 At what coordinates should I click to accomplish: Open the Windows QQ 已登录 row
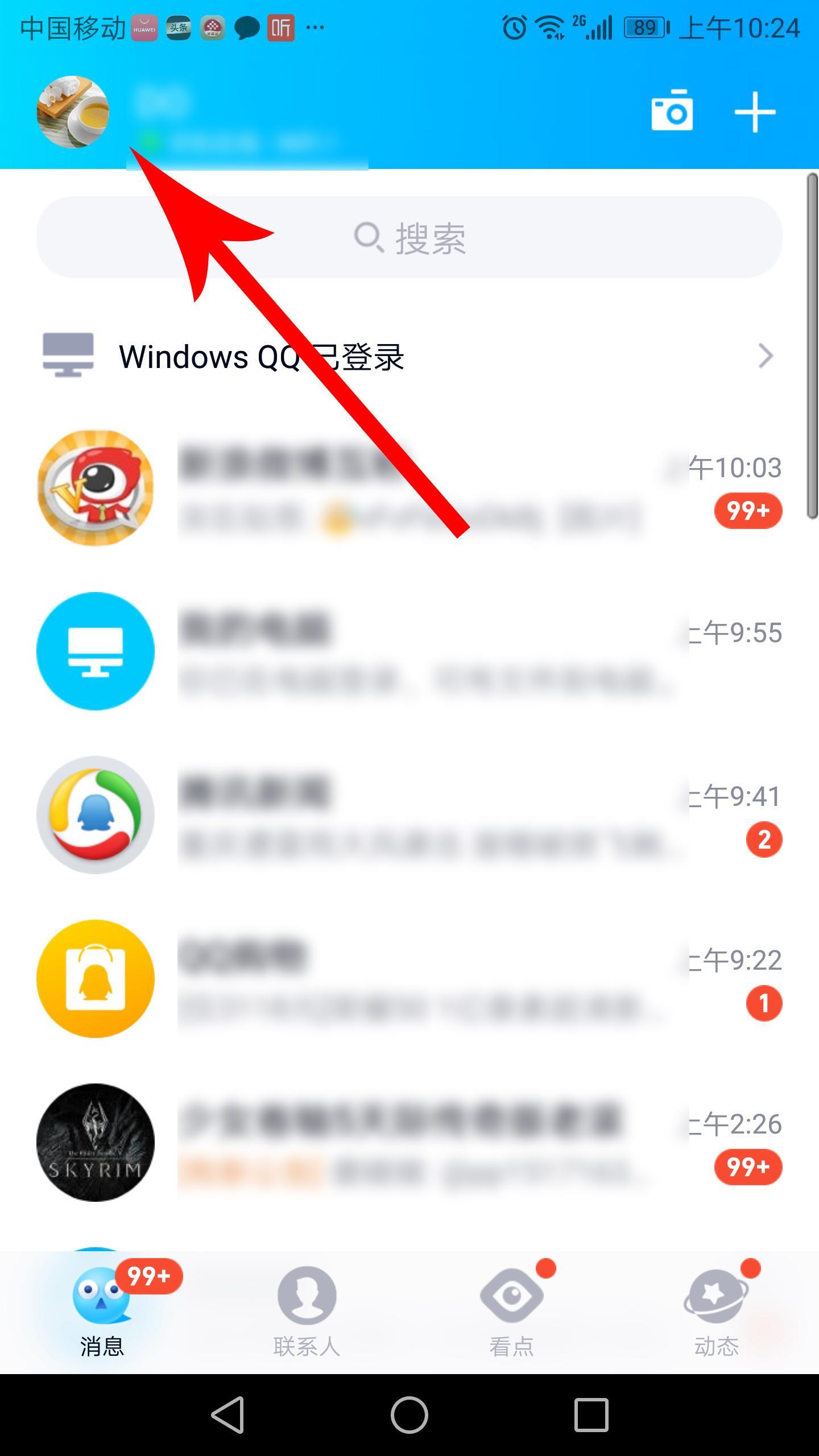pos(409,357)
